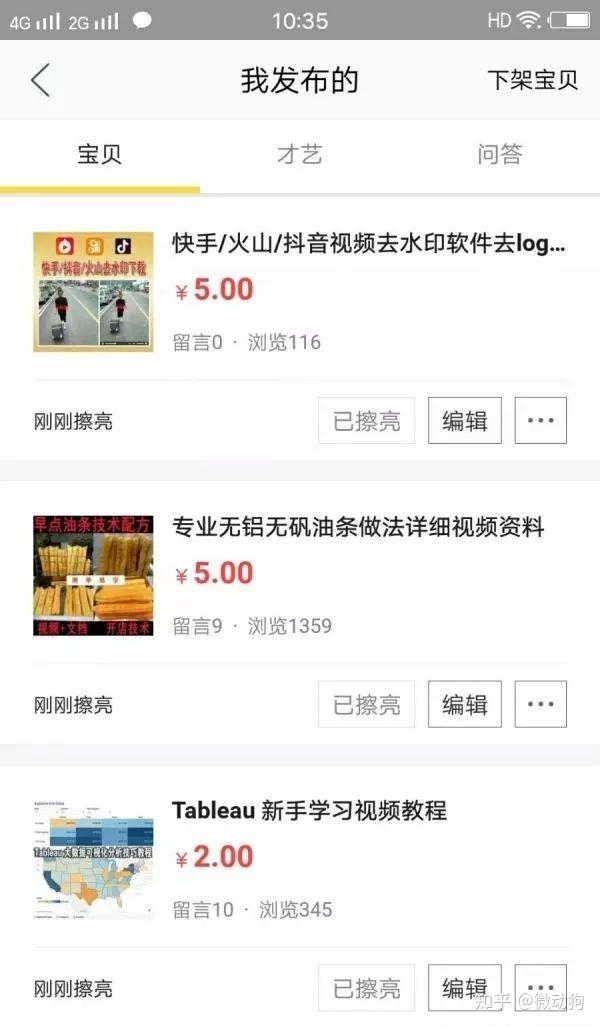The height and width of the screenshot is (1027, 600).
Task: Open more options for the 快手/火山/抖音 listing
Action: pos(540,421)
